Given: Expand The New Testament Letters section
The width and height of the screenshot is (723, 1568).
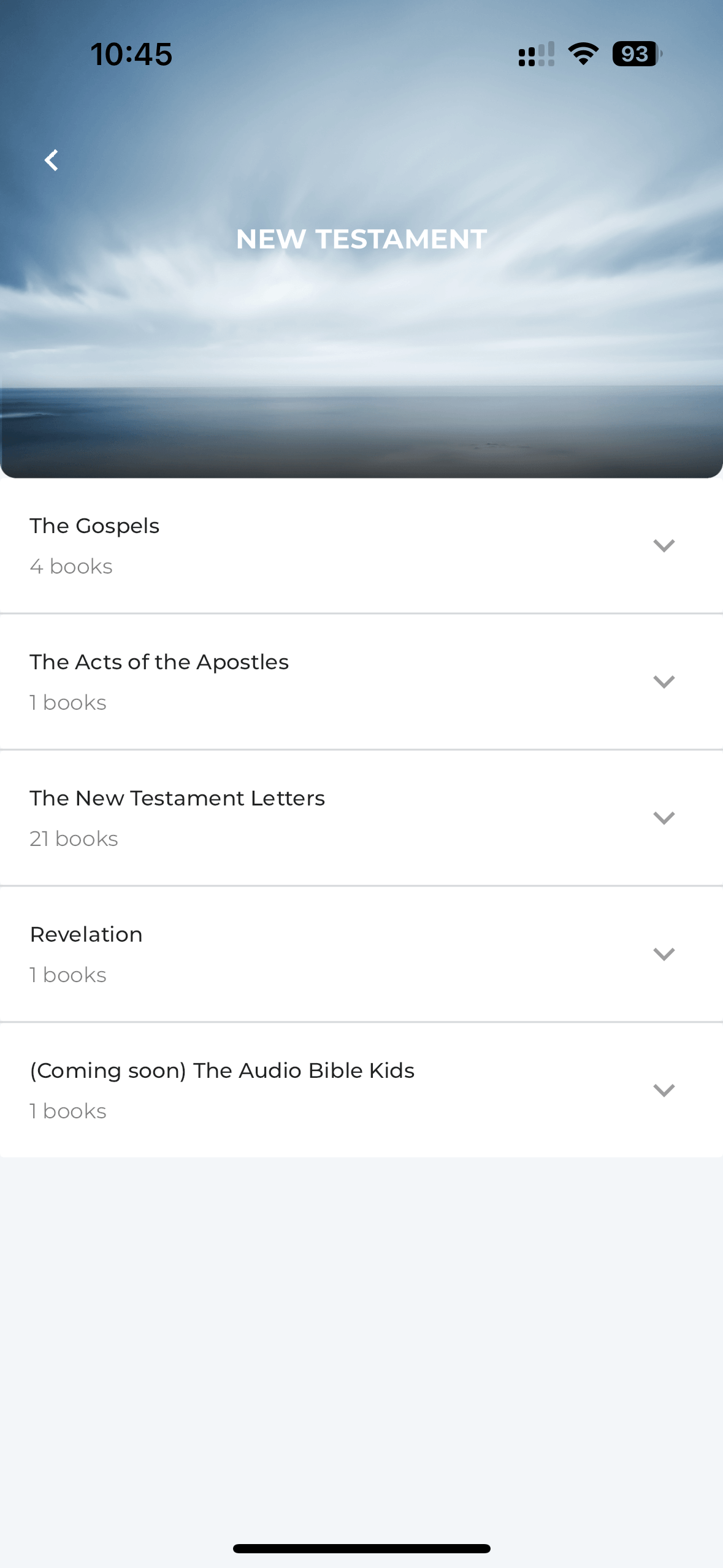Looking at the screenshot, I should tap(664, 818).
